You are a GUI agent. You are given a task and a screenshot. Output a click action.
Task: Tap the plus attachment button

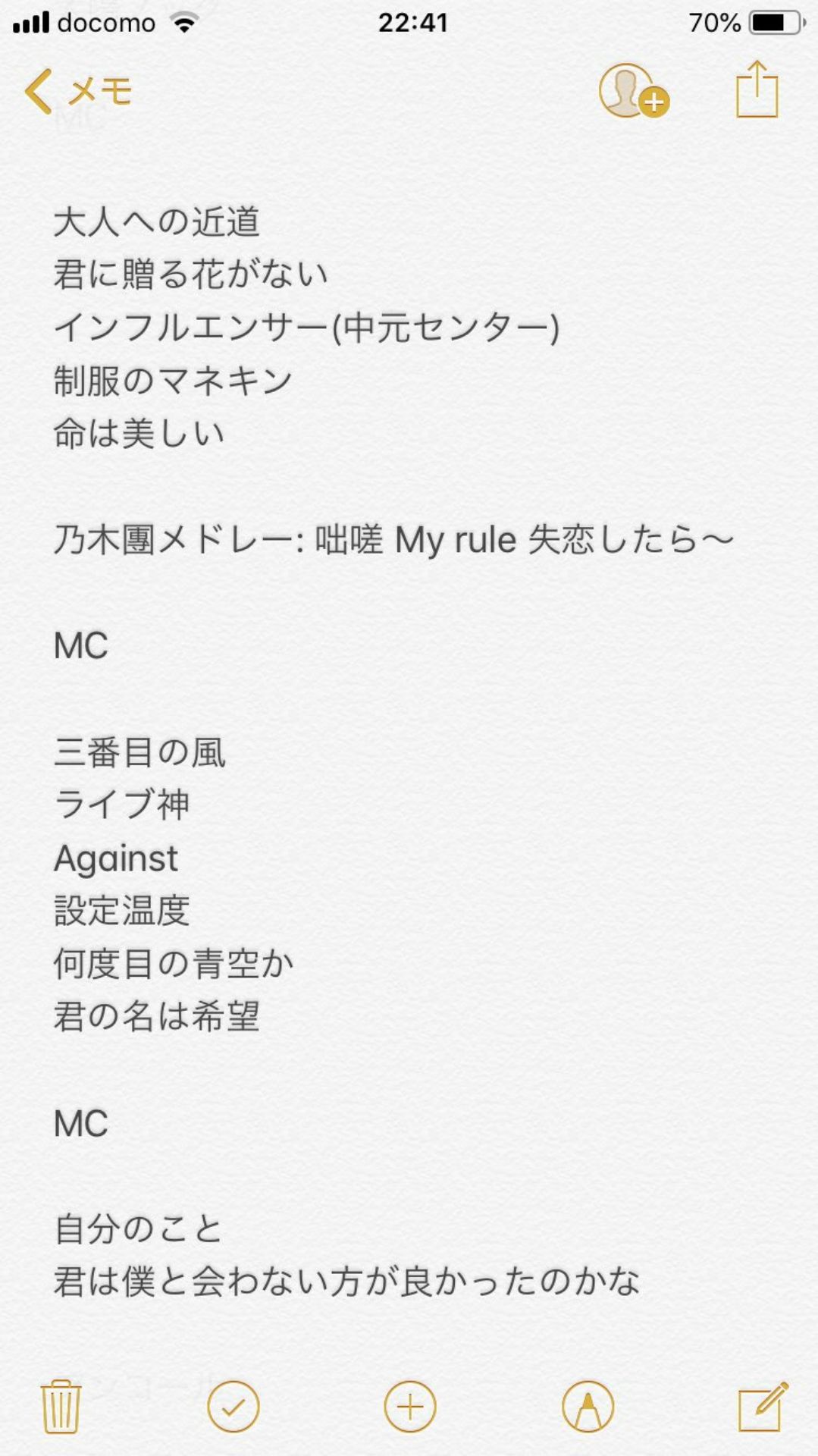coord(410,1407)
